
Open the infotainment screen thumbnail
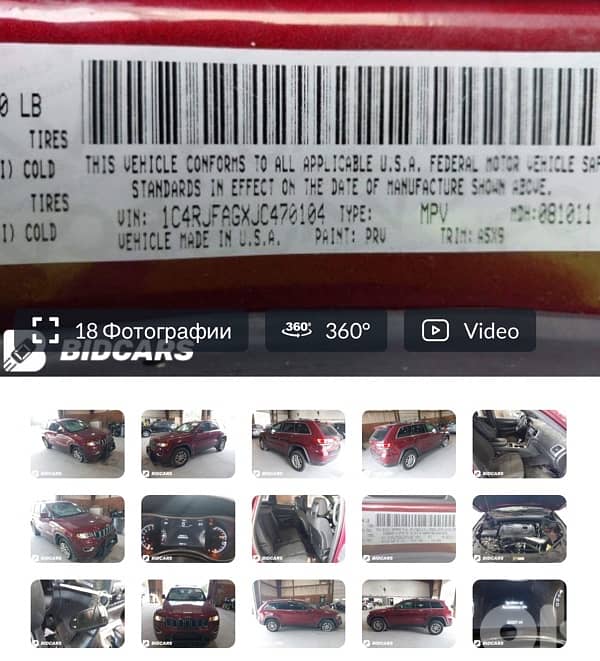tap(519, 609)
